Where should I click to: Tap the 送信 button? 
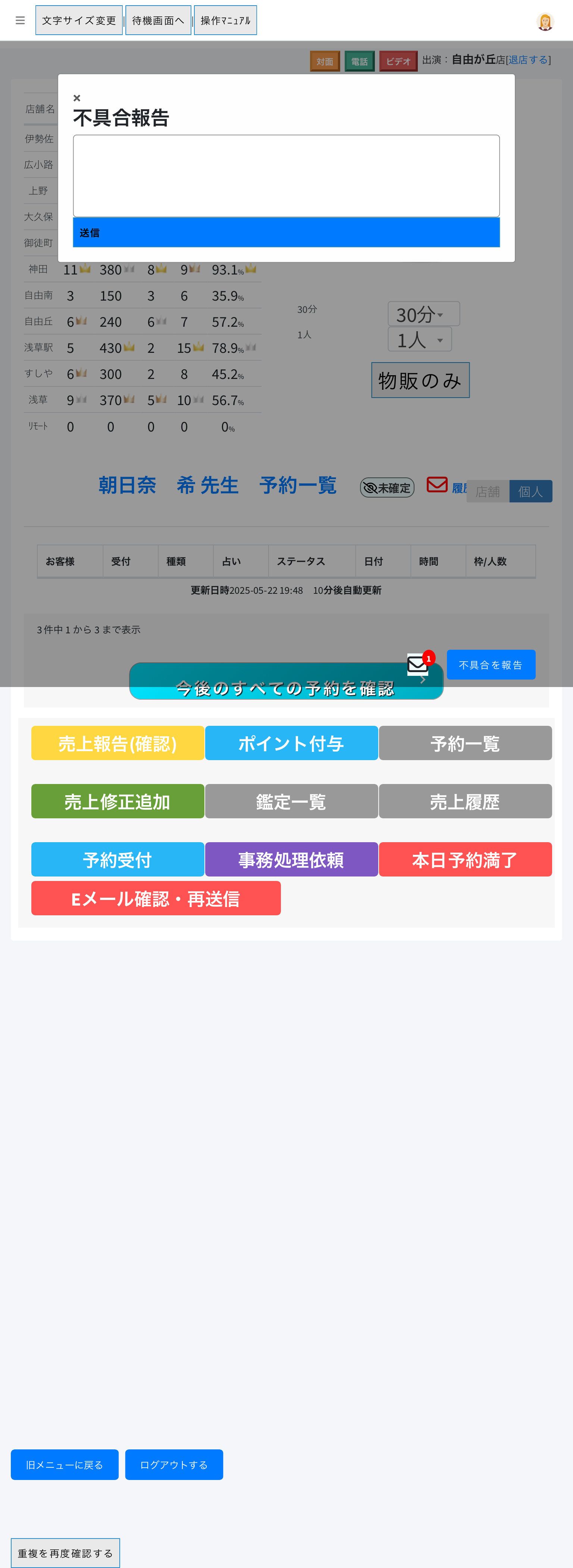[x=286, y=232]
